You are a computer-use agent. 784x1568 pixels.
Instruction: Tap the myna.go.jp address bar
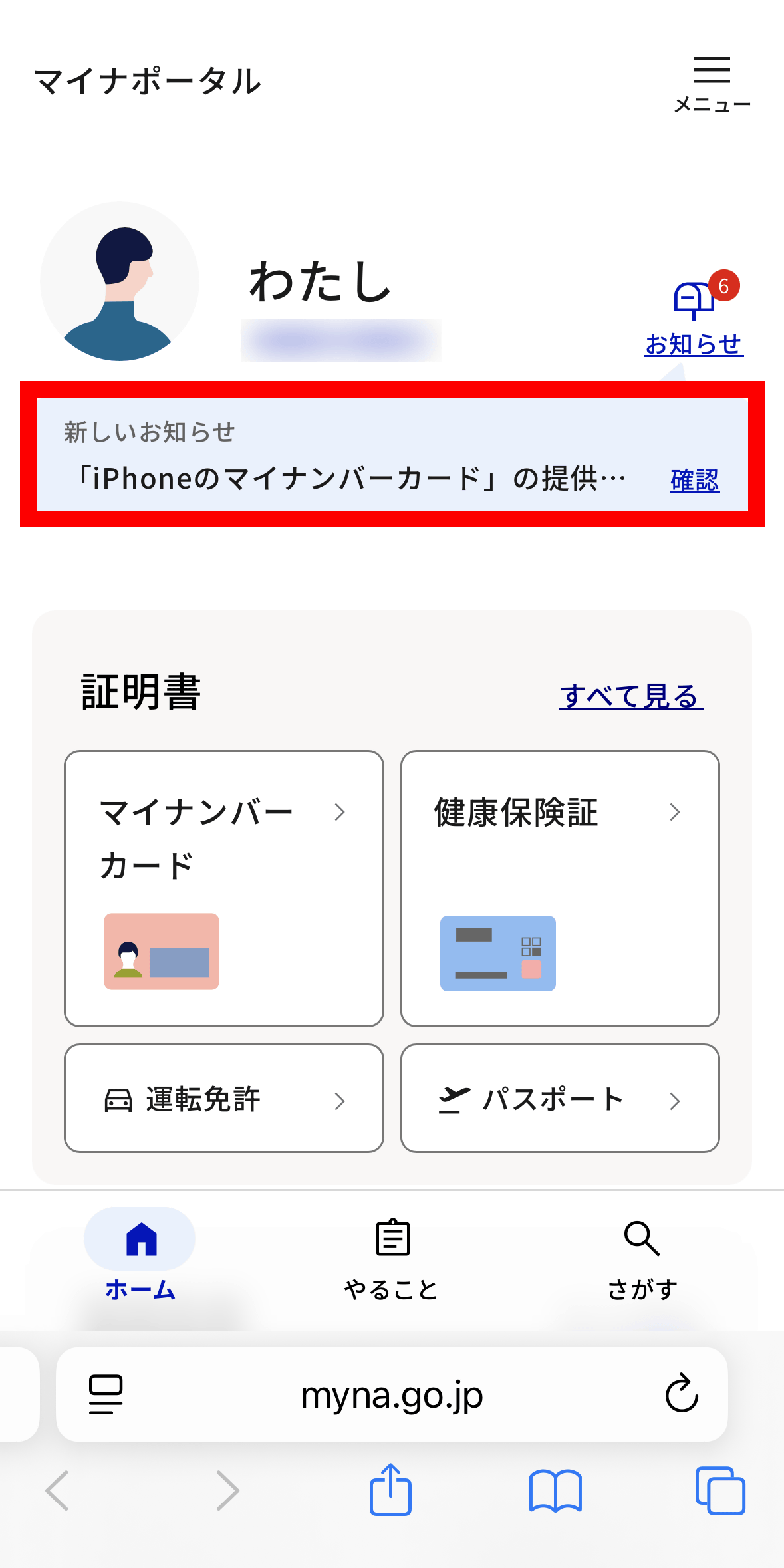[392, 1394]
